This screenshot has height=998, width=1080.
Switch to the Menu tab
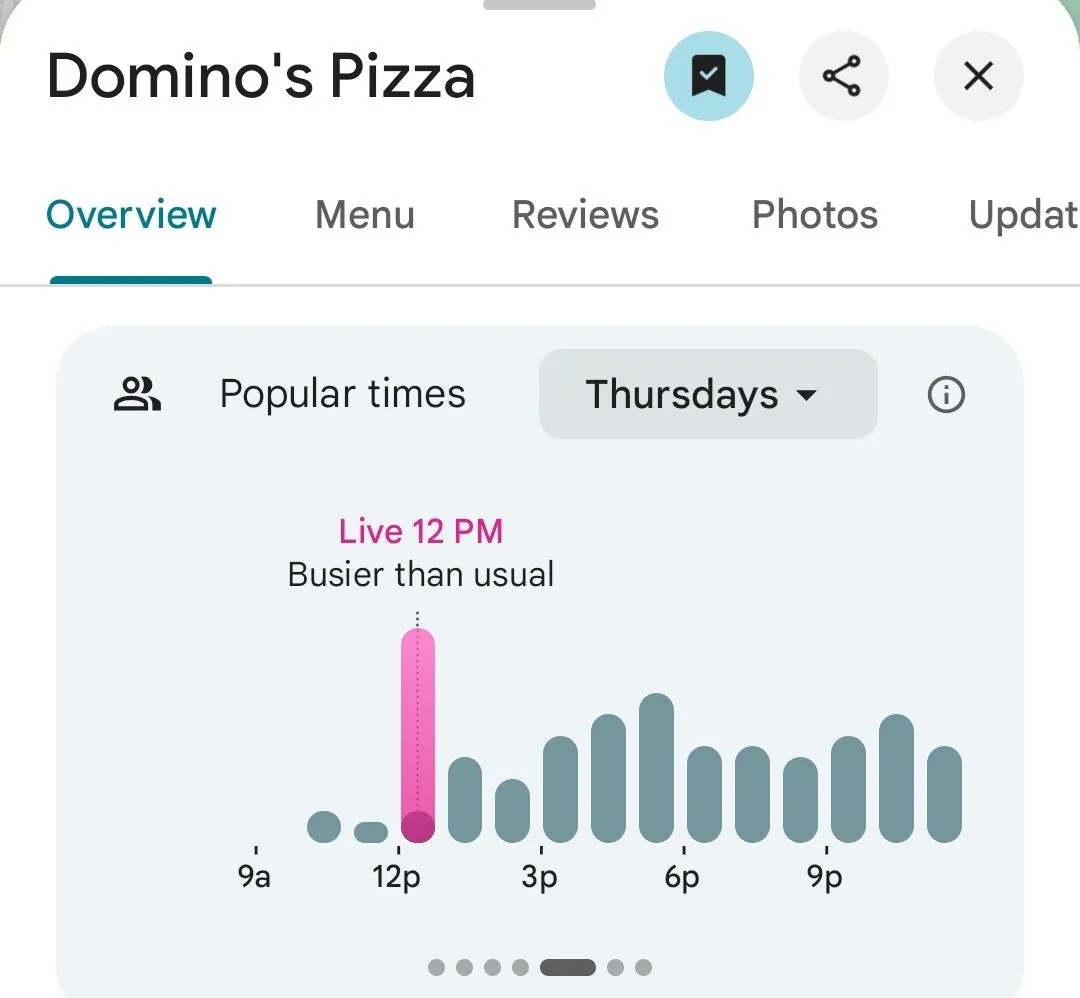(x=364, y=215)
